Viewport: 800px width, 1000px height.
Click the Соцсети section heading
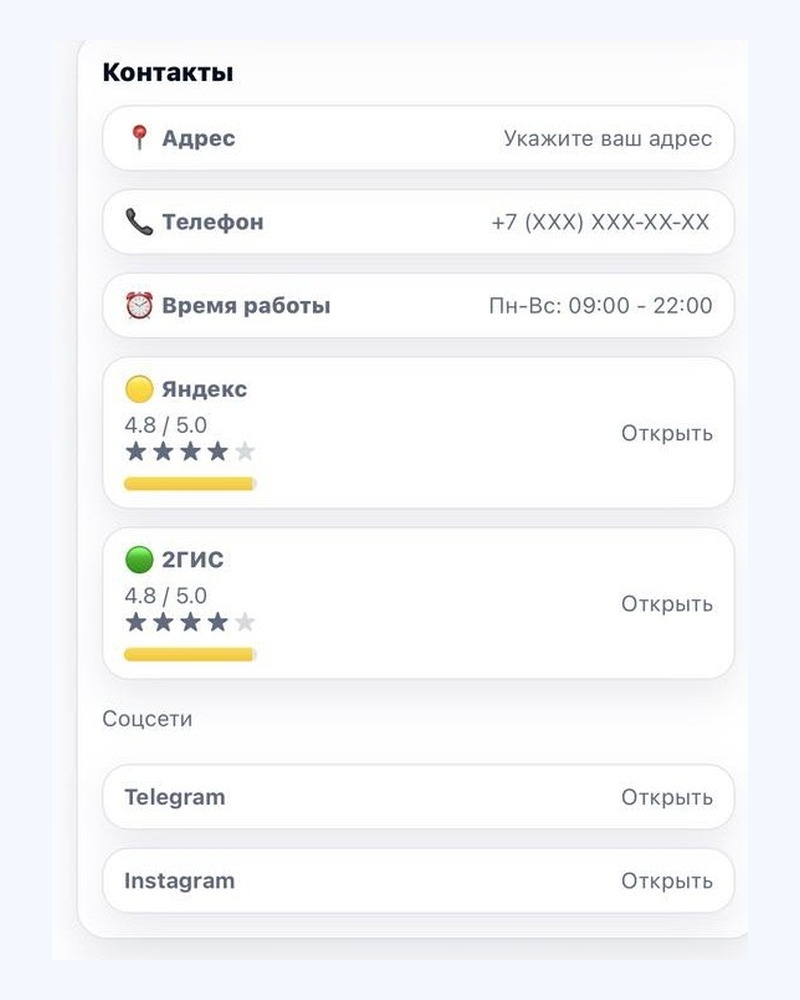click(148, 718)
